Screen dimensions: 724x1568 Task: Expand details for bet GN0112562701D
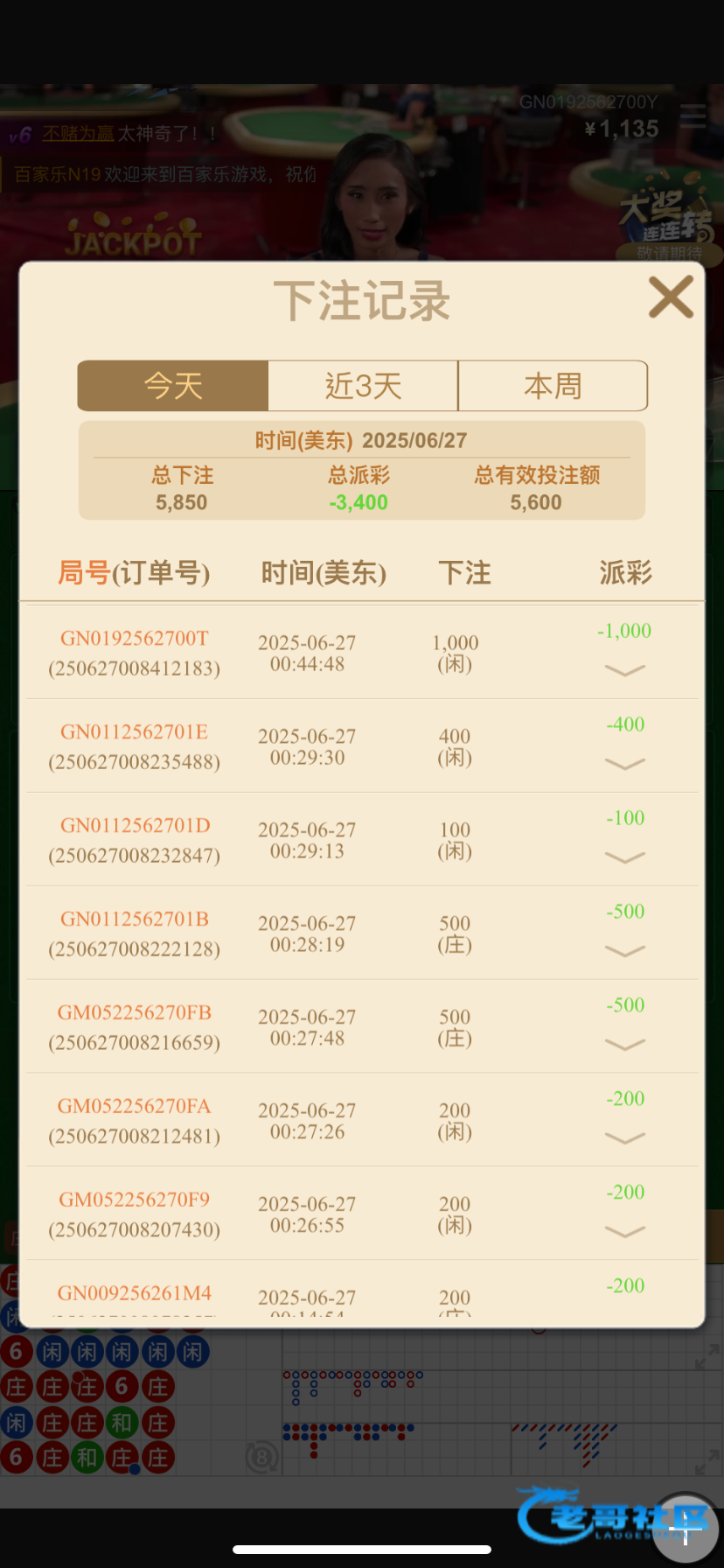point(625,857)
